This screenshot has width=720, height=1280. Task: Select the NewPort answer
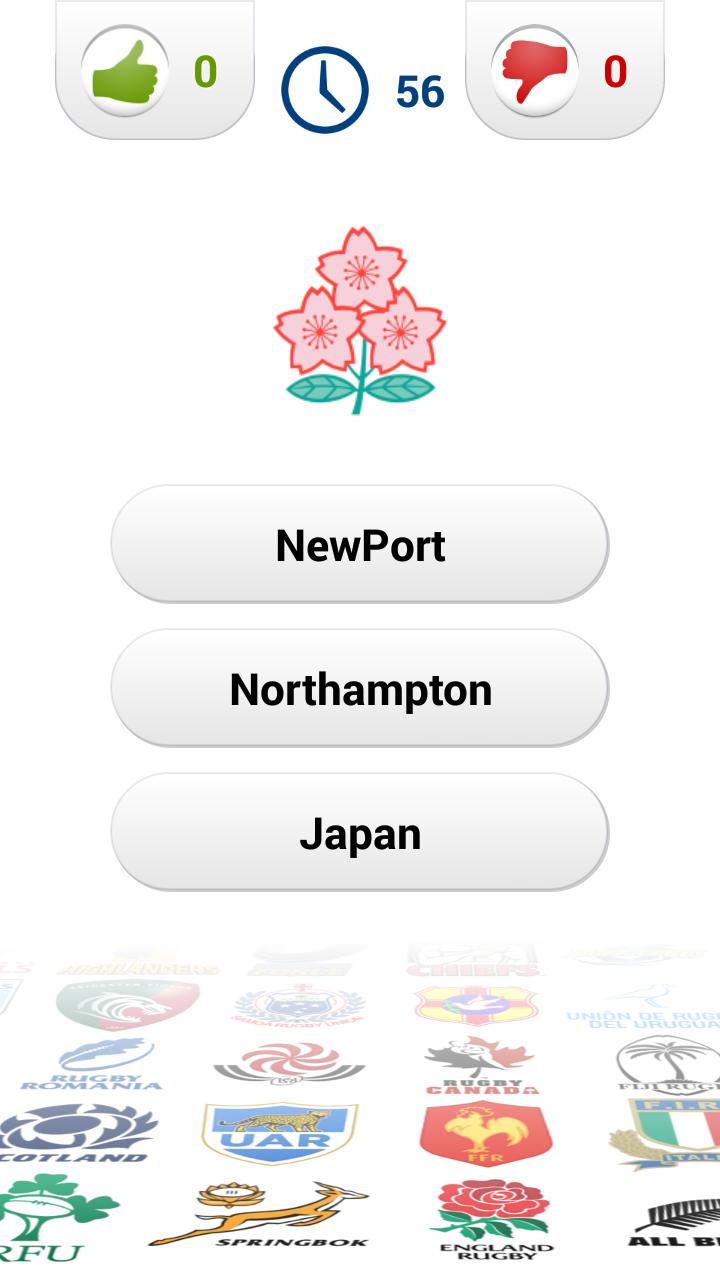(x=360, y=545)
